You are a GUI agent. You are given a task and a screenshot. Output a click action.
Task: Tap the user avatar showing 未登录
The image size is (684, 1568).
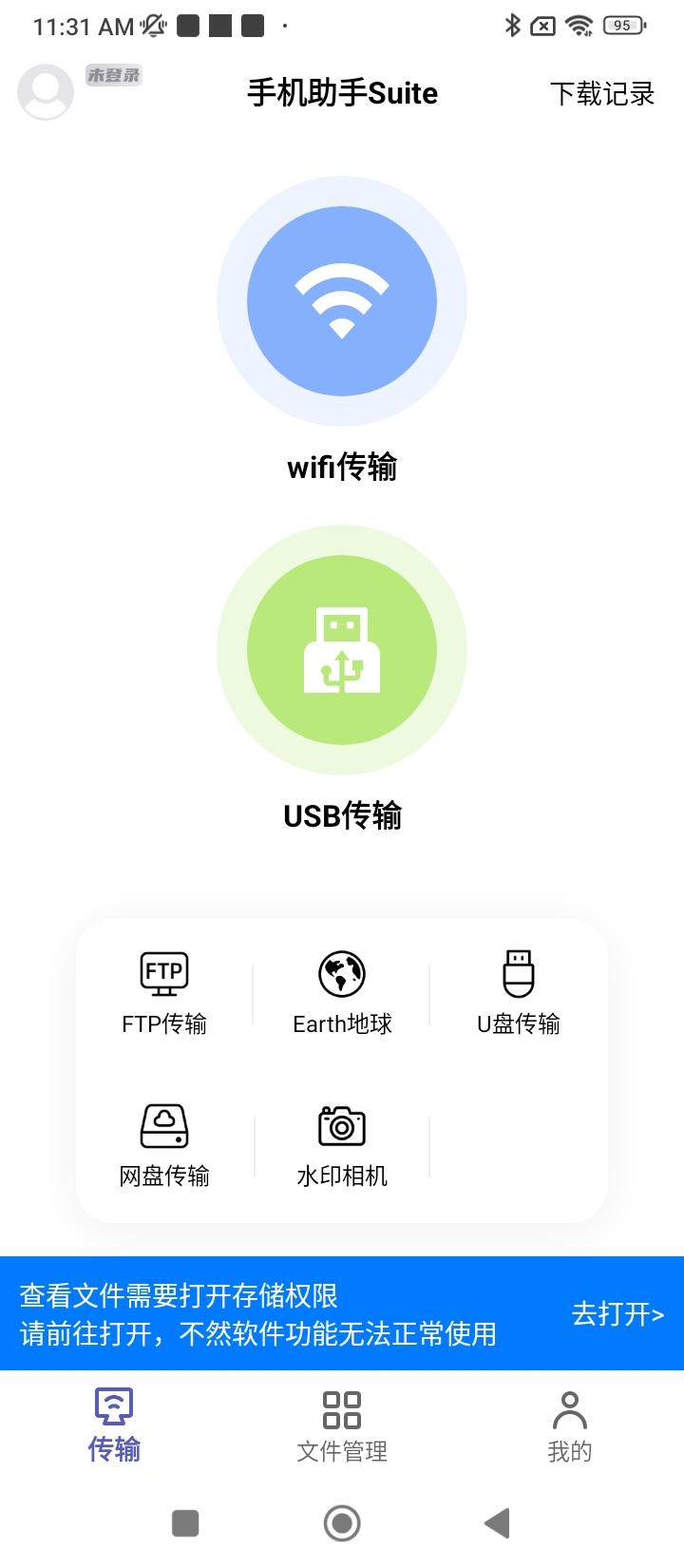[x=46, y=91]
